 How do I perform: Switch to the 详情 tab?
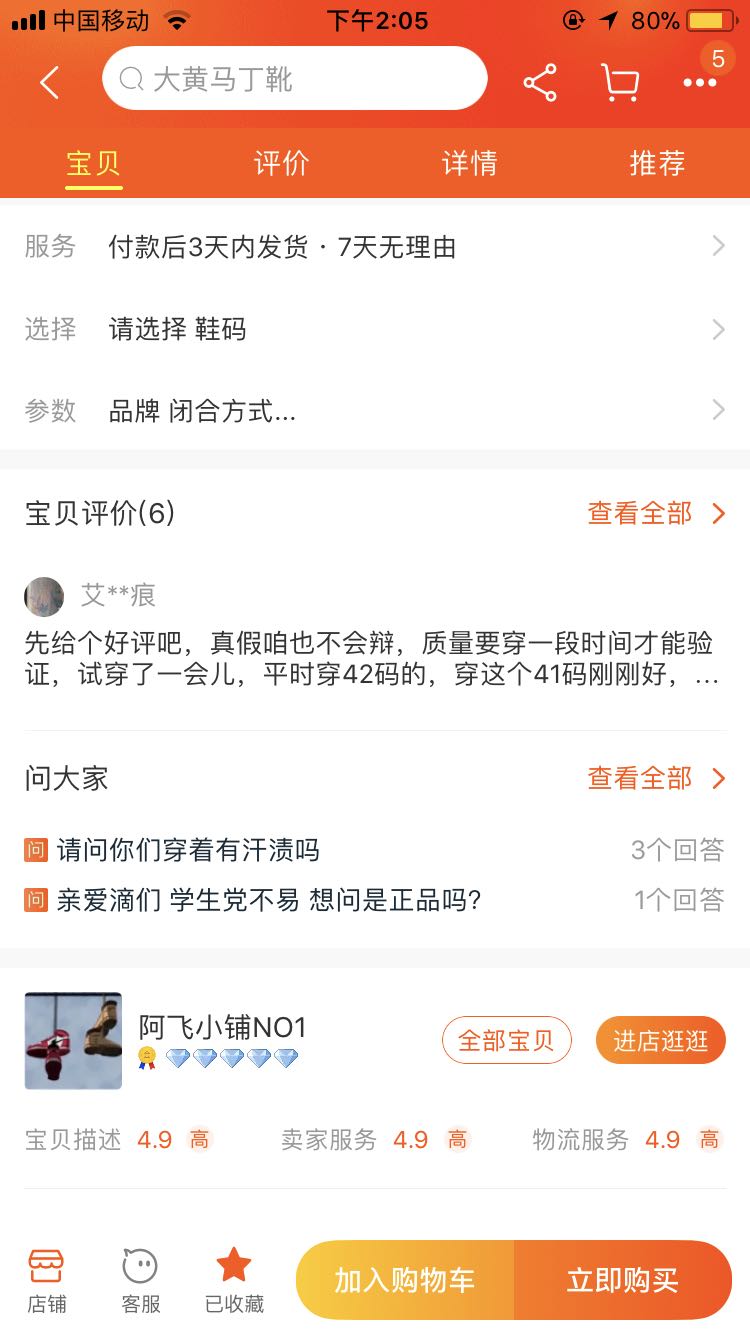click(469, 164)
